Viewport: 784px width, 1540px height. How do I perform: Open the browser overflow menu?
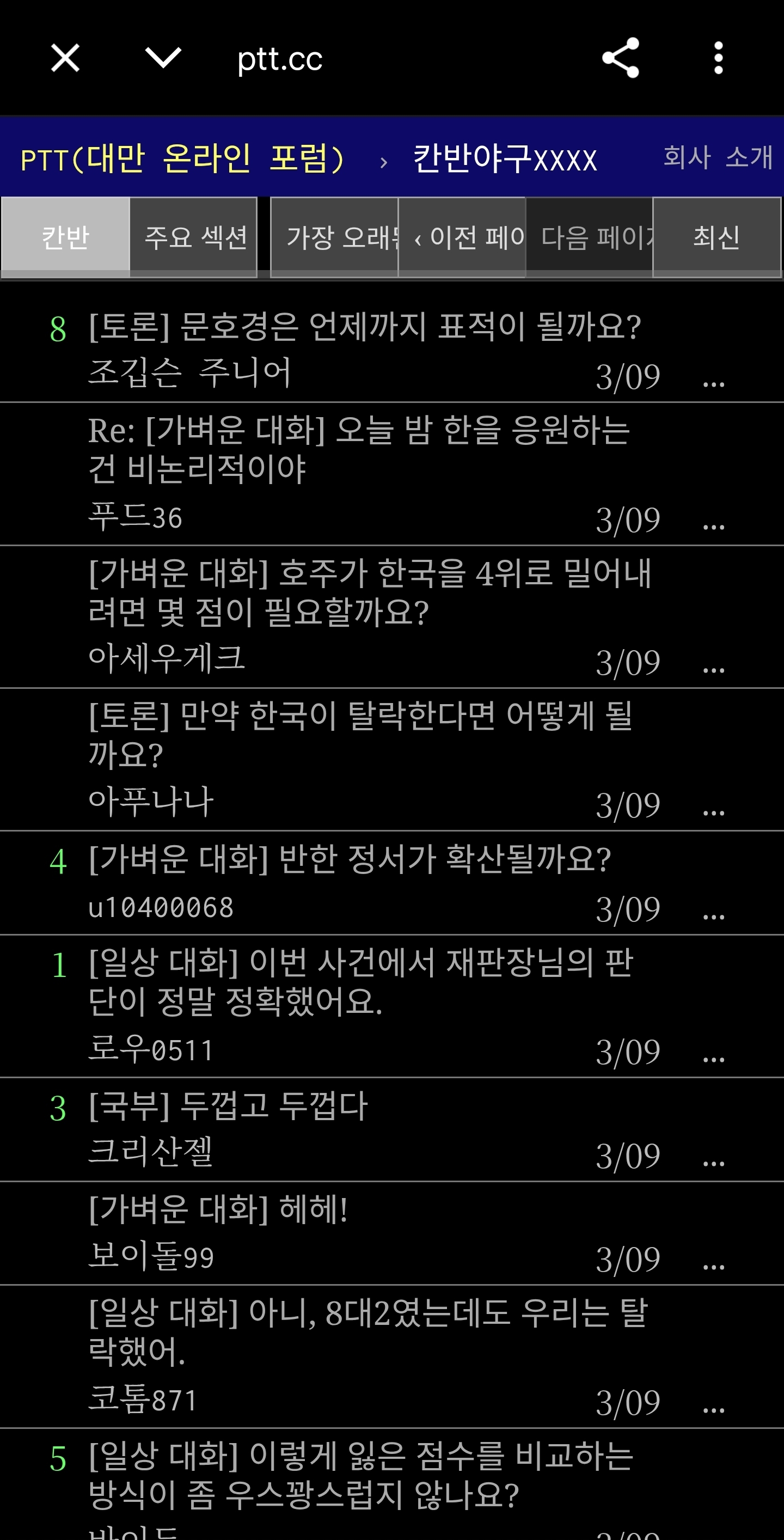[718, 59]
